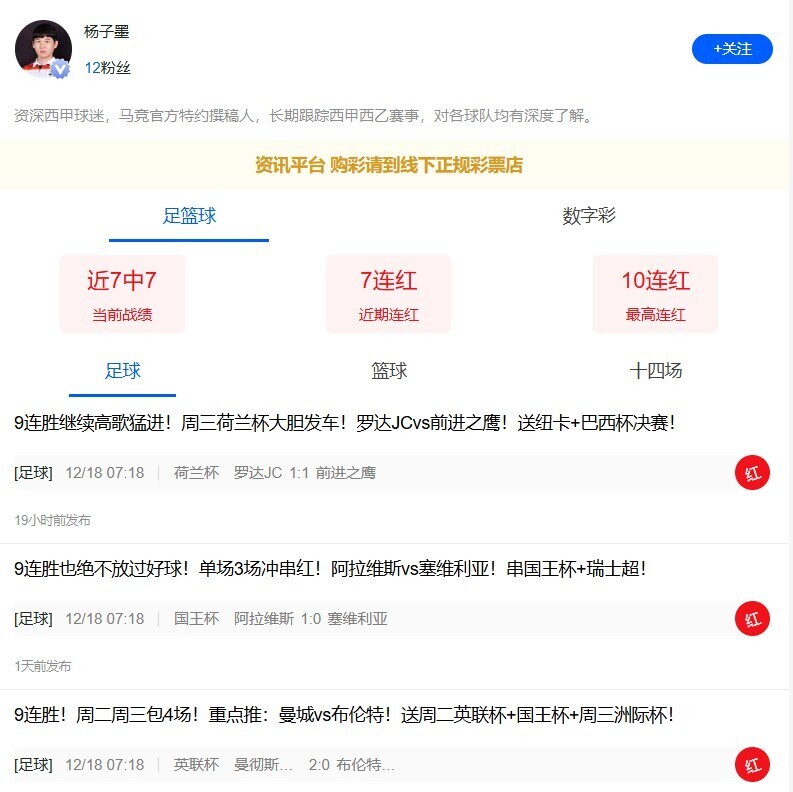
Task: Select the 足球 sub-tab
Action: point(122,371)
